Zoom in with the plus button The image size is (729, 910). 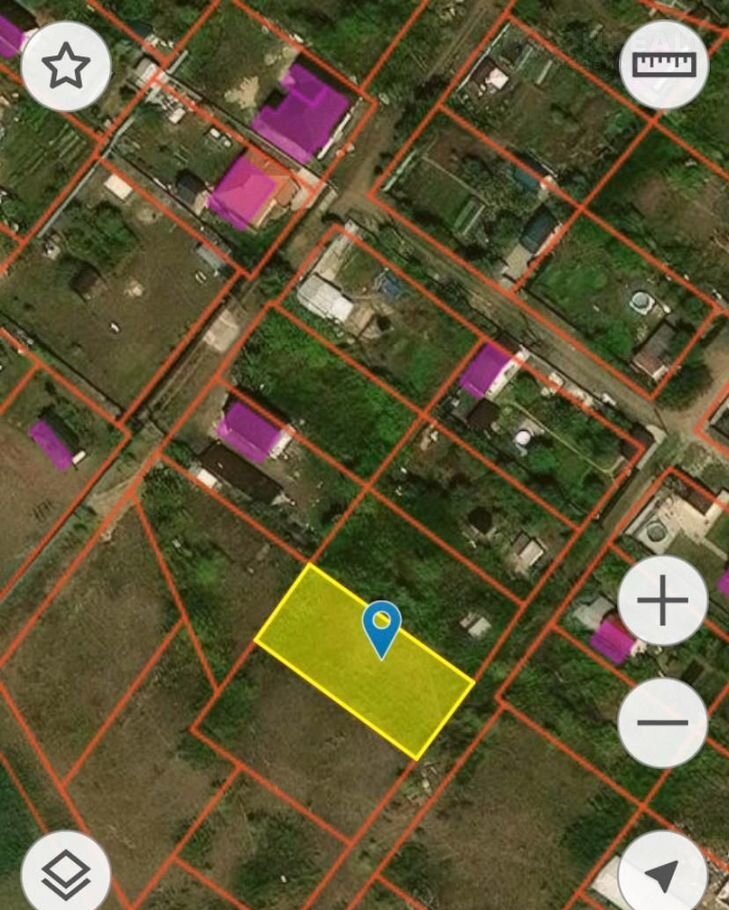[x=662, y=602]
